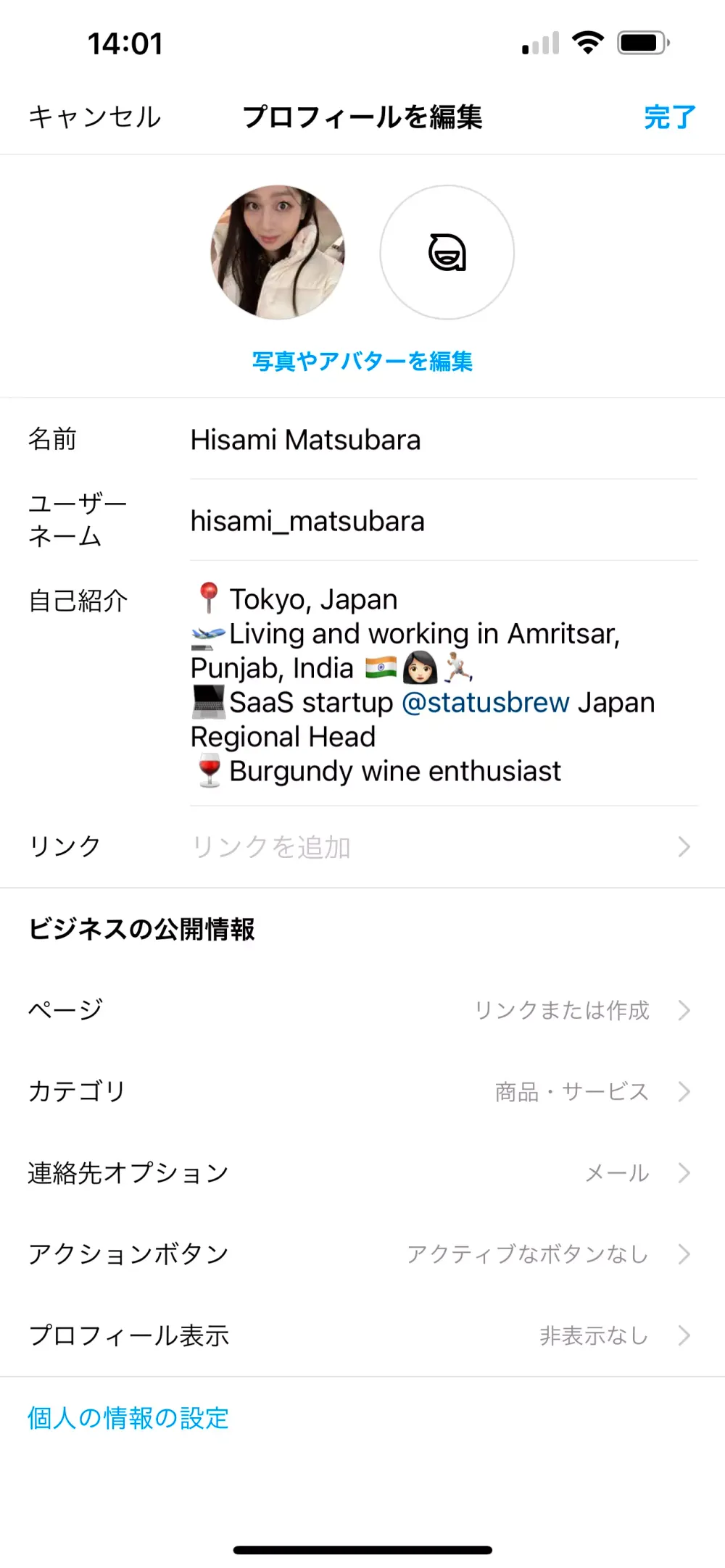The height and width of the screenshot is (1568, 725).
Task: Open the current profile photo
Action: (278, 252)
